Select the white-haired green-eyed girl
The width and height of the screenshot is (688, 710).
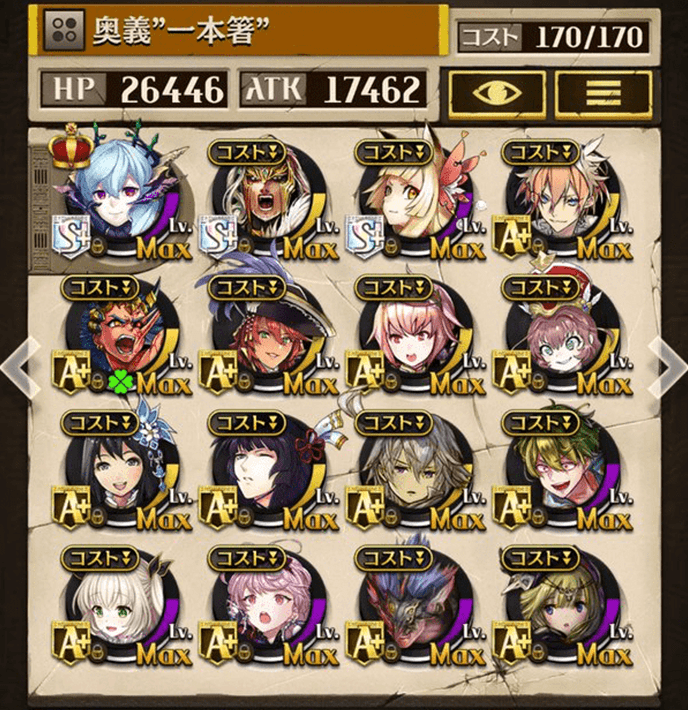pos(114,608)
